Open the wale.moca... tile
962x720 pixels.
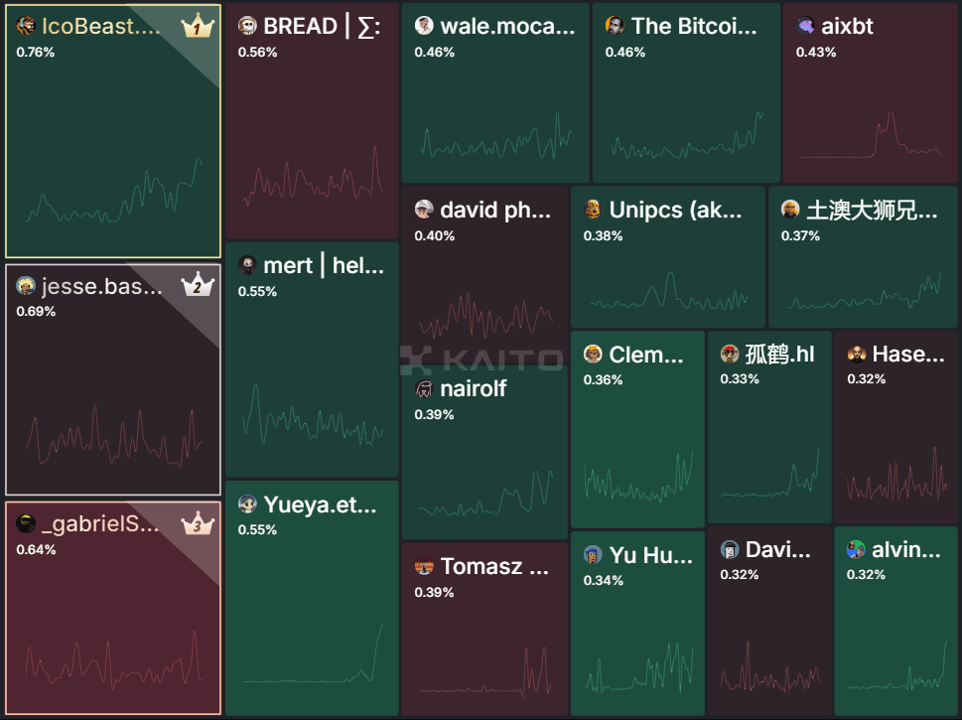(x=494, y=92)
